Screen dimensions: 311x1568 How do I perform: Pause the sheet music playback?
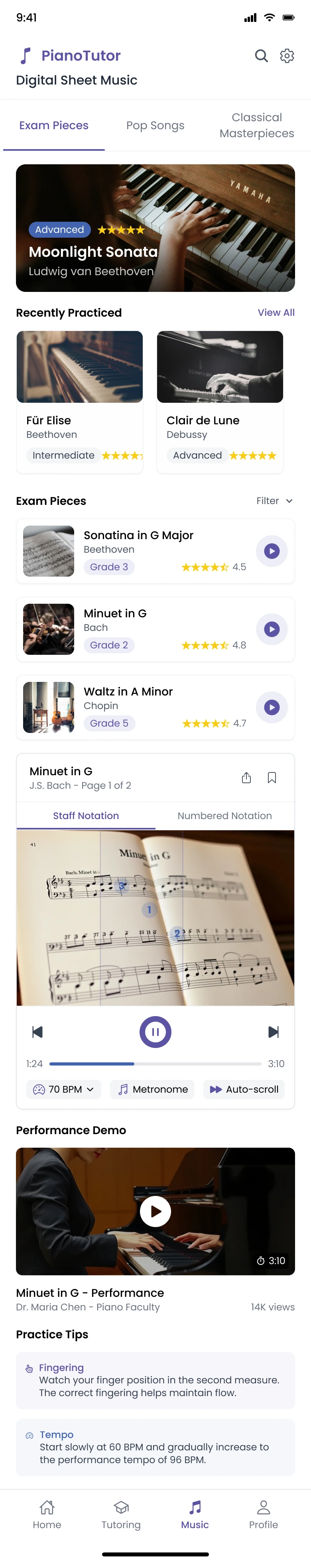155,1032
